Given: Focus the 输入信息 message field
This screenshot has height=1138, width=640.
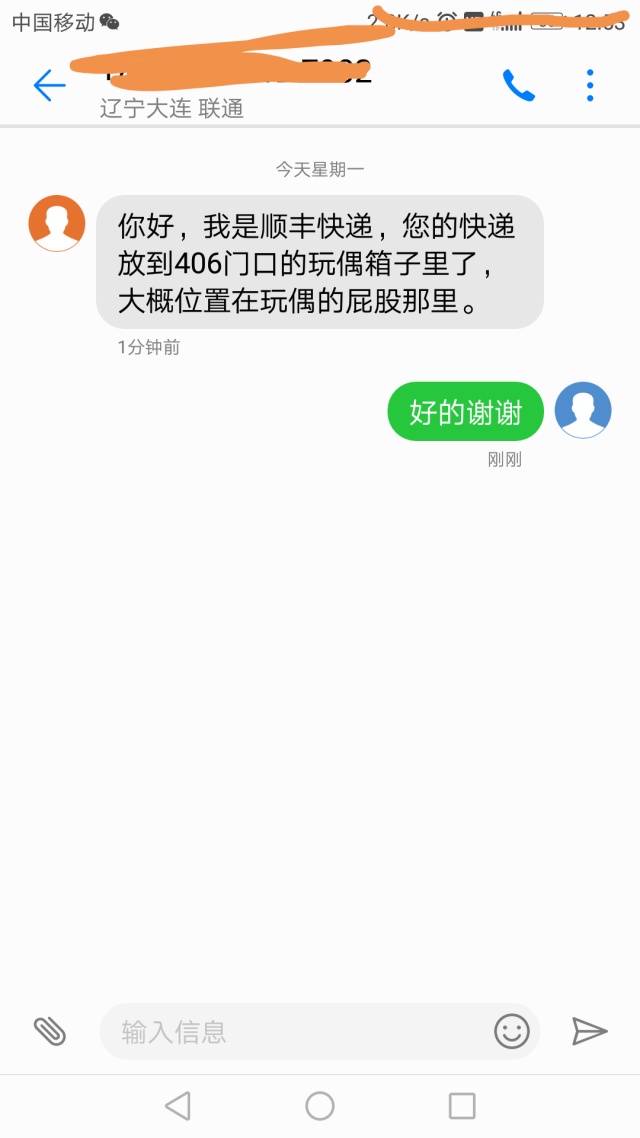Looking at the screenshot, I should pos(300,1031).
